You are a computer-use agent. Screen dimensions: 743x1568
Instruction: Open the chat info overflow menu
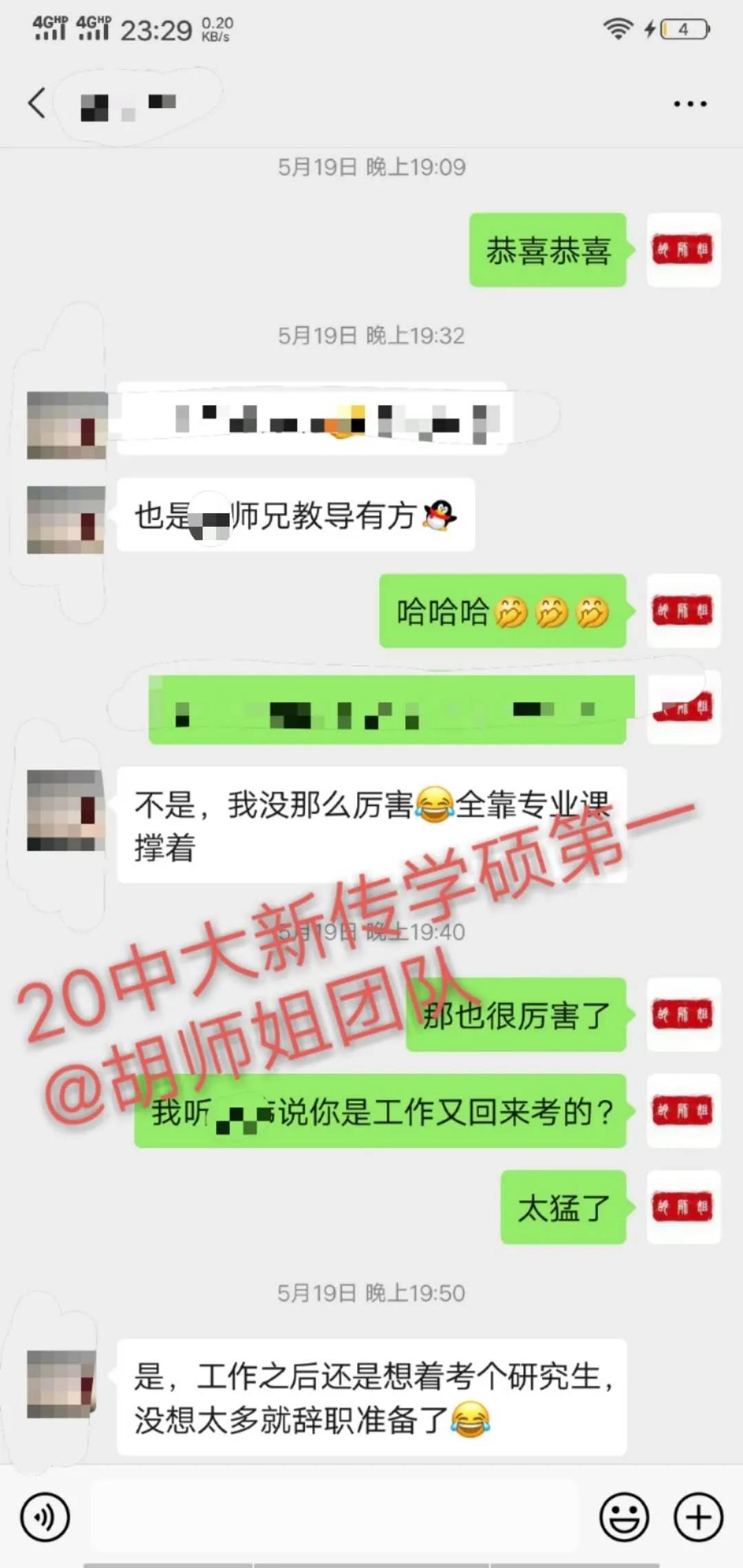coord(689,104)
